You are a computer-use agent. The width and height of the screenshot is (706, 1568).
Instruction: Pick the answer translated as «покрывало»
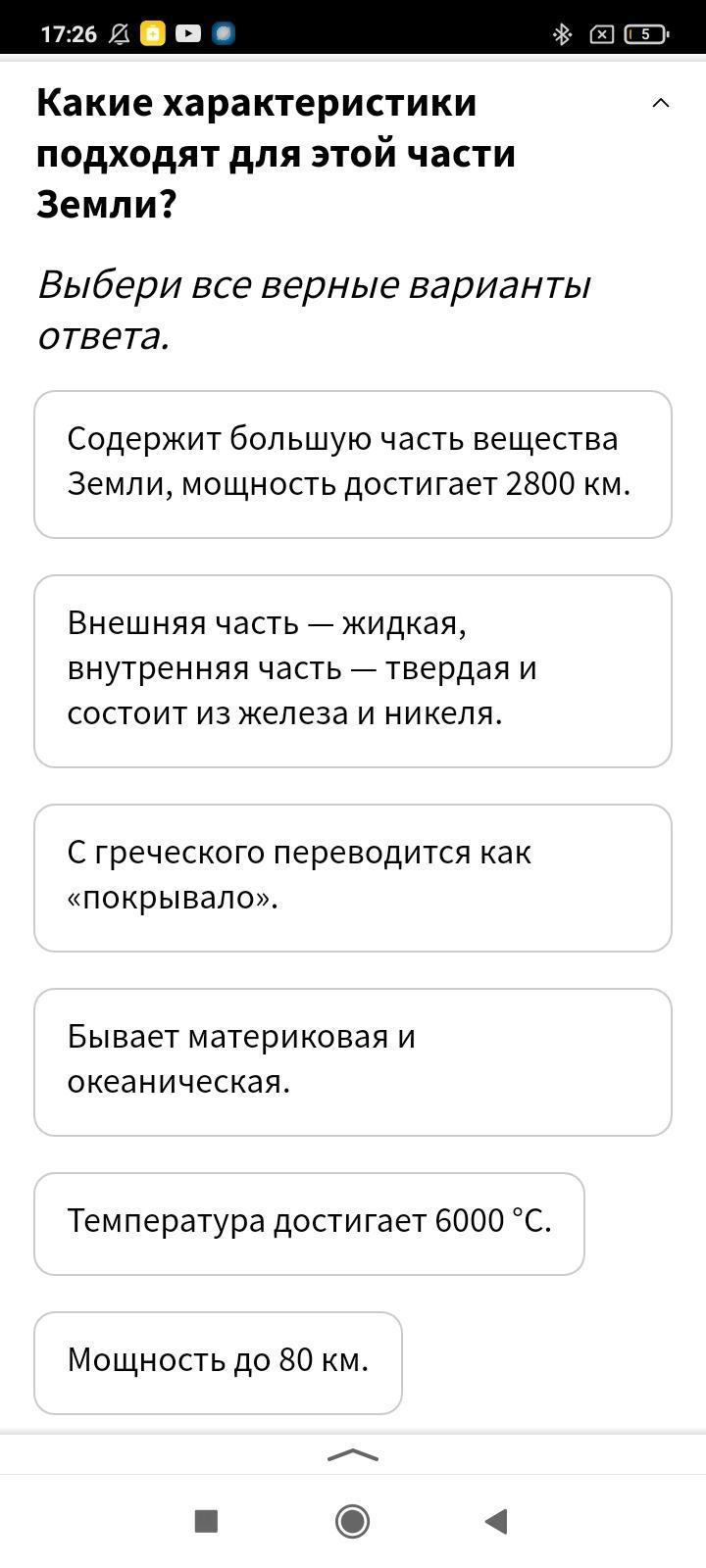coord(353,878)
